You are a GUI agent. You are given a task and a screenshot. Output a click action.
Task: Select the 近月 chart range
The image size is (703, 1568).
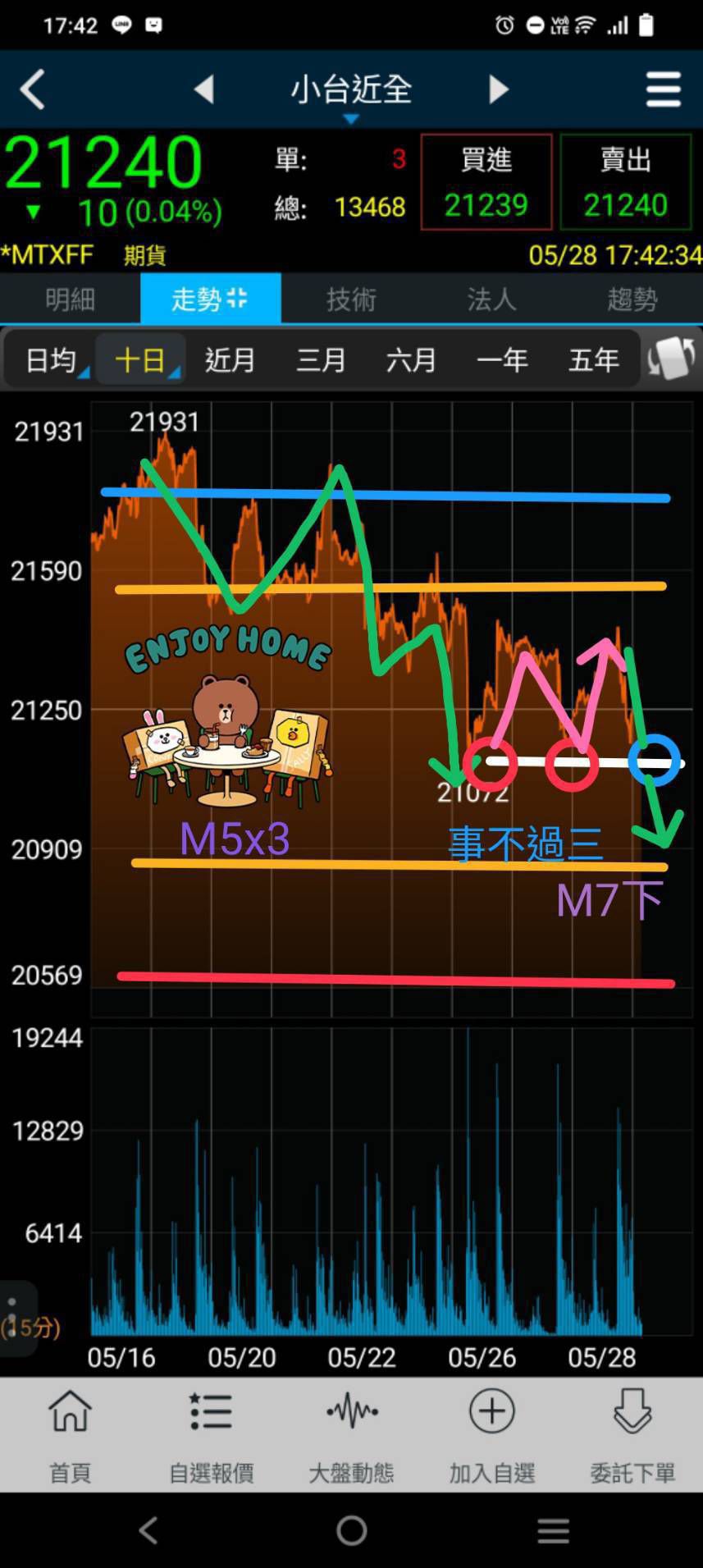(x=230, y=359)
